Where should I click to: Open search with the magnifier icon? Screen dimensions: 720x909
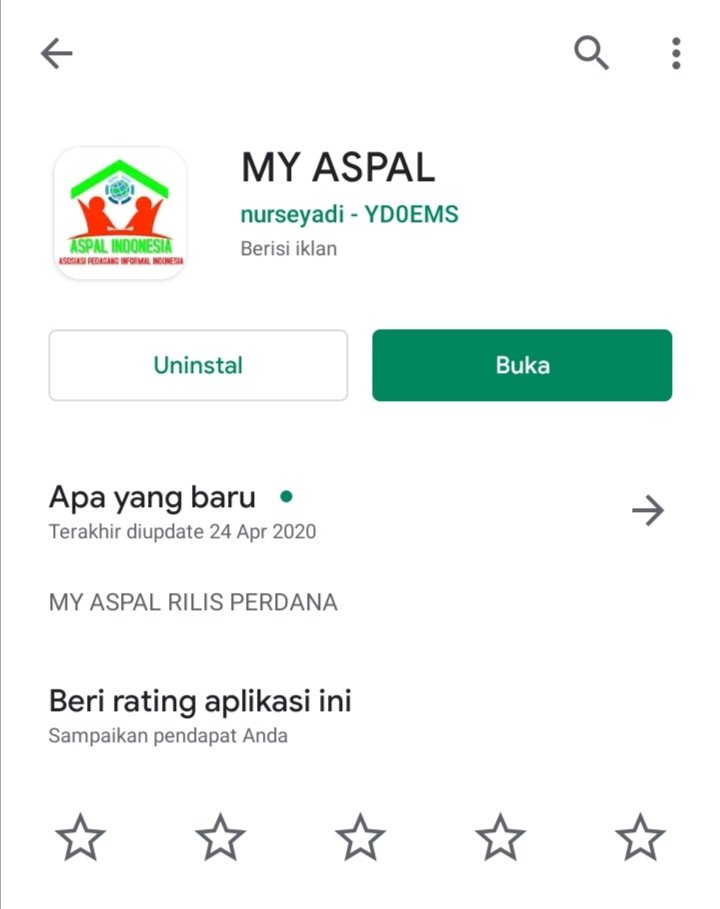pyautogui.click(x=592, y=52)
